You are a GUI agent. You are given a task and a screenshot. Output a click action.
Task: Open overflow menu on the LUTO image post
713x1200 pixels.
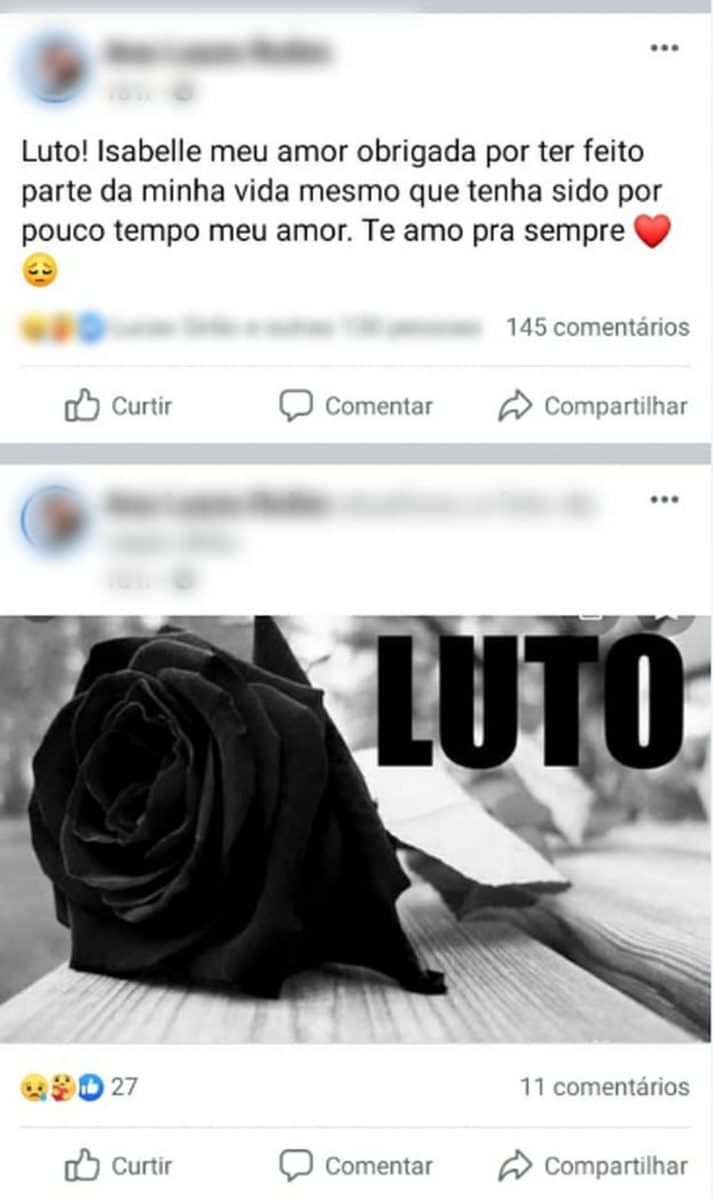click(x=664, y=499)
